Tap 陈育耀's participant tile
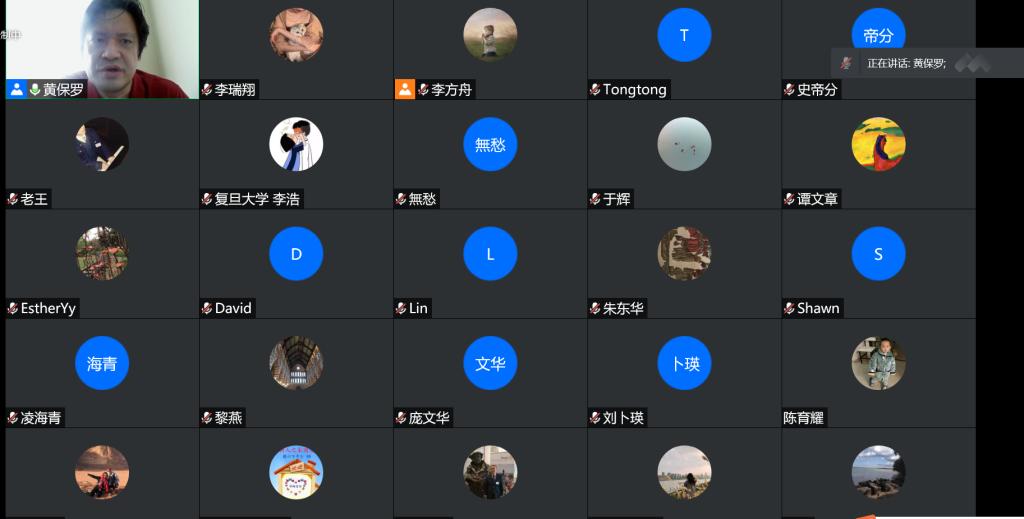 pyautogui.click(x=878, y=372)
